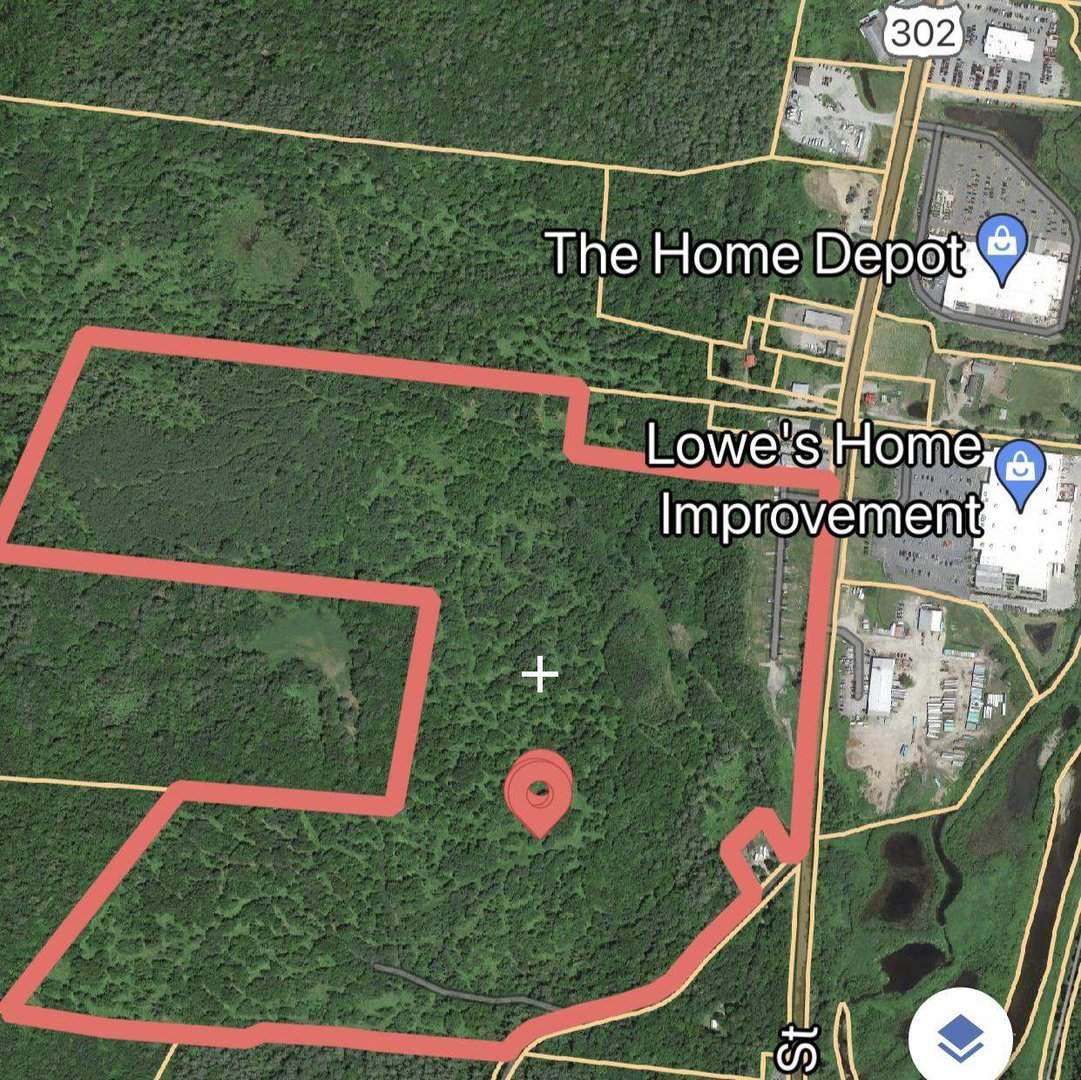Select Lowe's Home Improvement shopping pin

point(1019,472)
